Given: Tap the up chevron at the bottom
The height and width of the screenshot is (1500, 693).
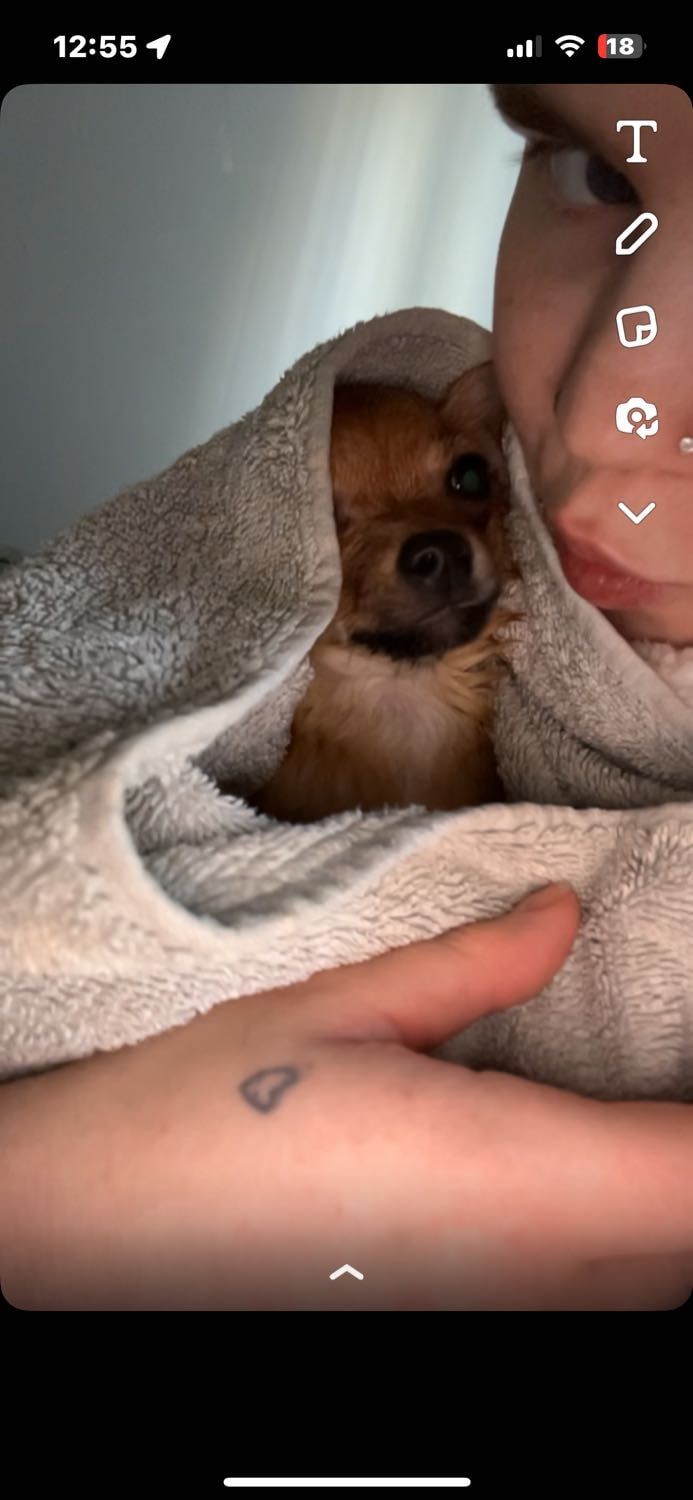Looking at the screenshot, I should [346, 1272].
